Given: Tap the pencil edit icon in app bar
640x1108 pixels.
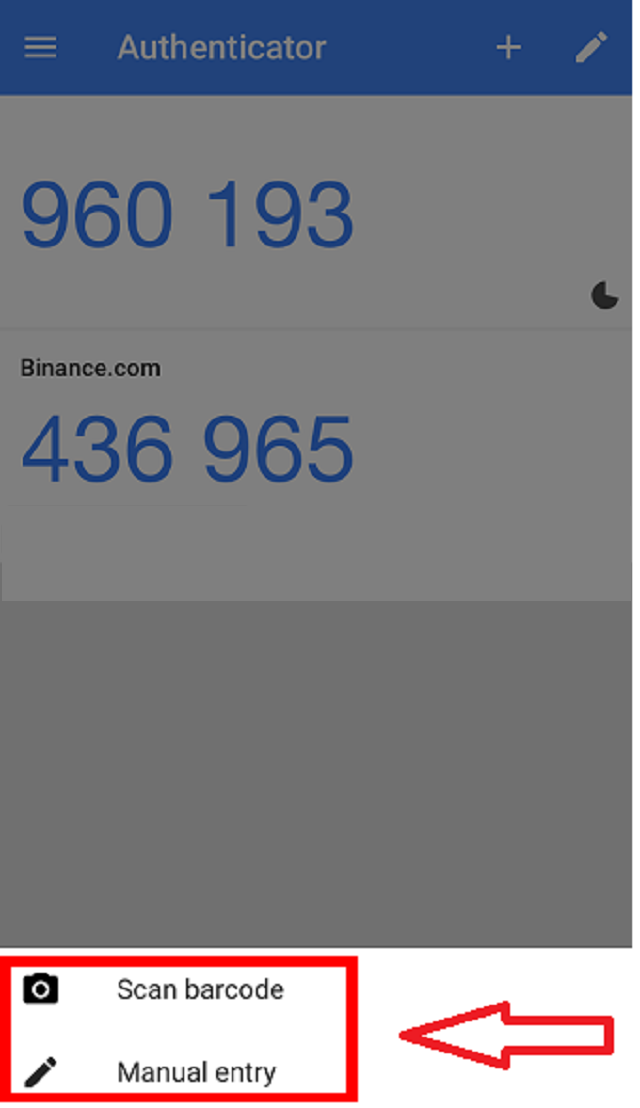Looking at the screenshot, I should click(x=591, y=47).
